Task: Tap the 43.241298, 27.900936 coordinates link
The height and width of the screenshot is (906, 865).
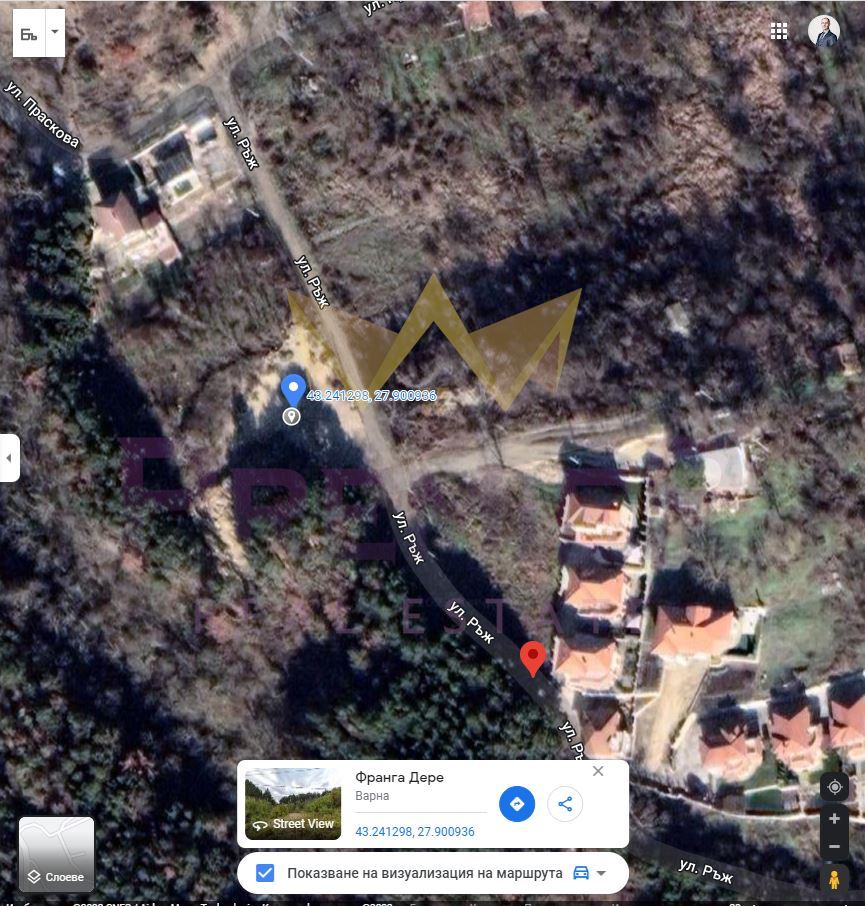Action: 415,831
